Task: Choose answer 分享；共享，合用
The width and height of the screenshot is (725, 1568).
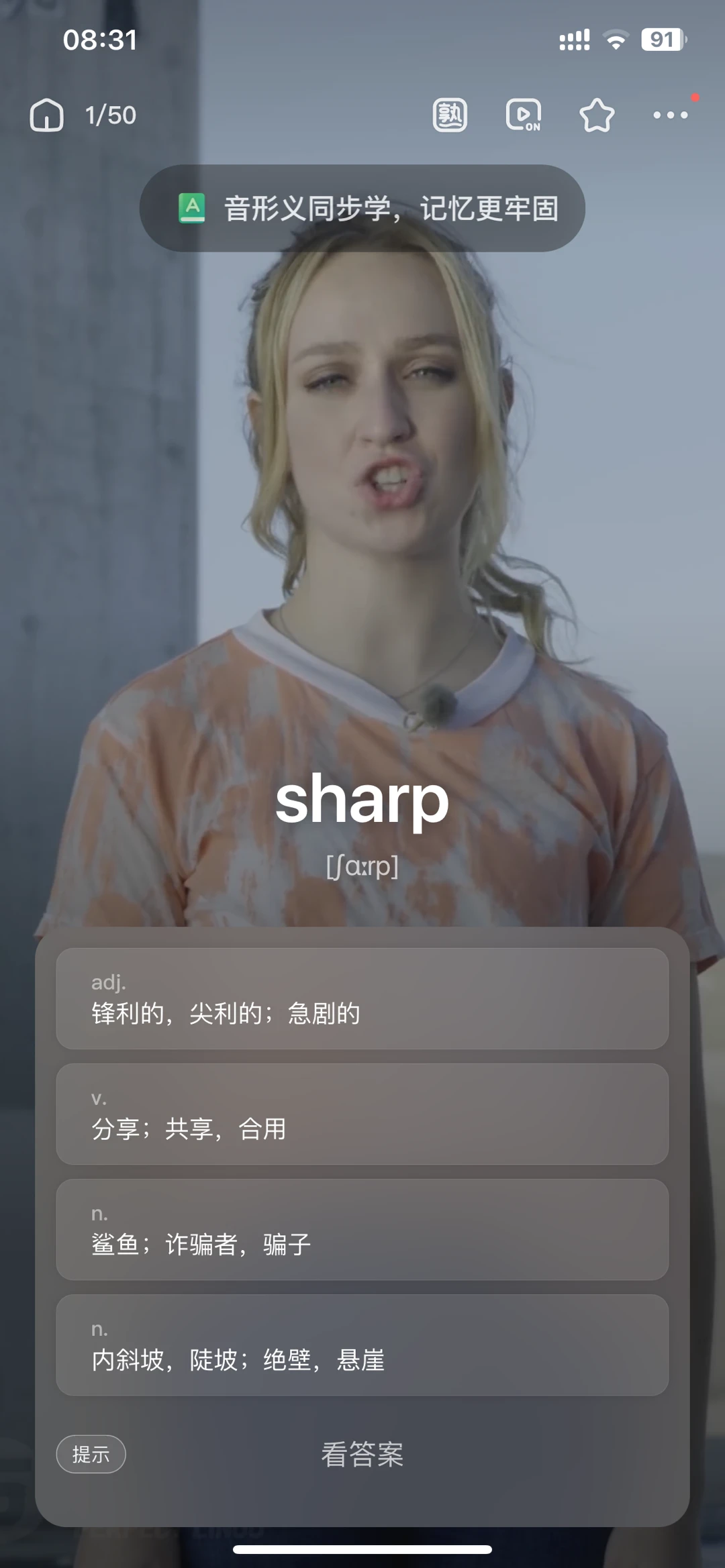Action: coord(362,1114)
